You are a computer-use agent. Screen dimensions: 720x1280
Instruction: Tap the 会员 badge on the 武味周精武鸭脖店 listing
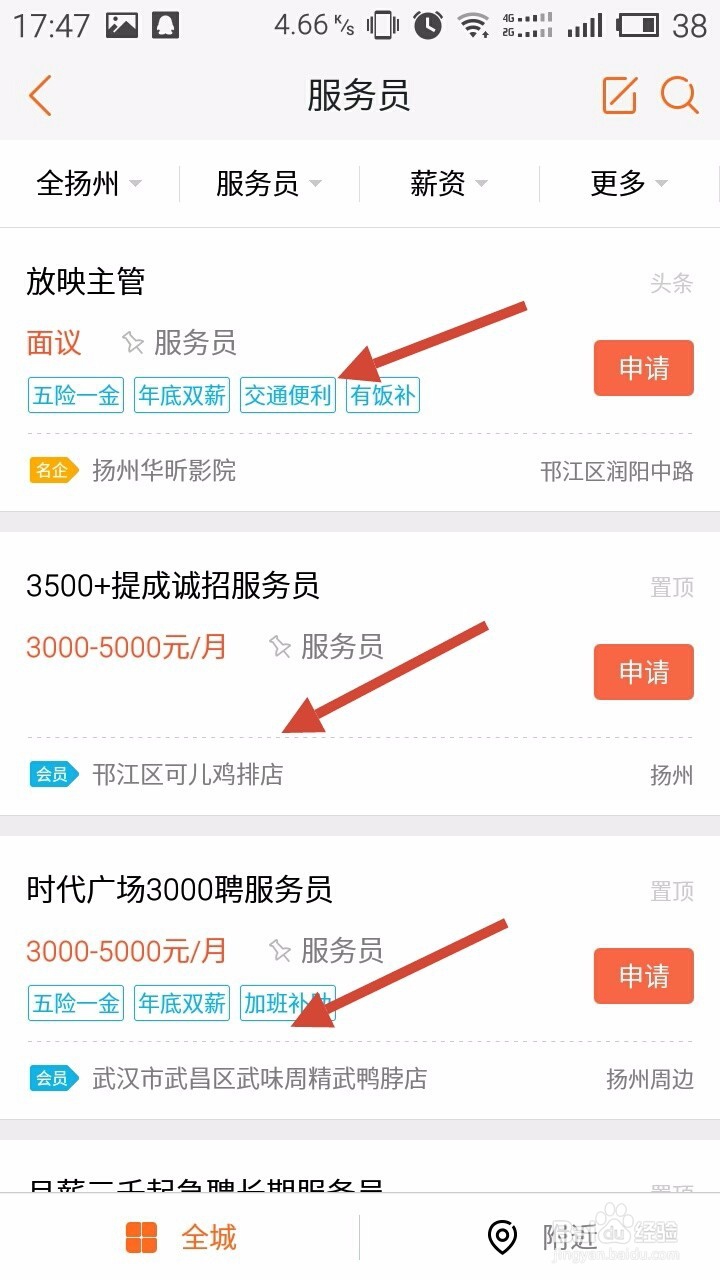(52, 1079)
